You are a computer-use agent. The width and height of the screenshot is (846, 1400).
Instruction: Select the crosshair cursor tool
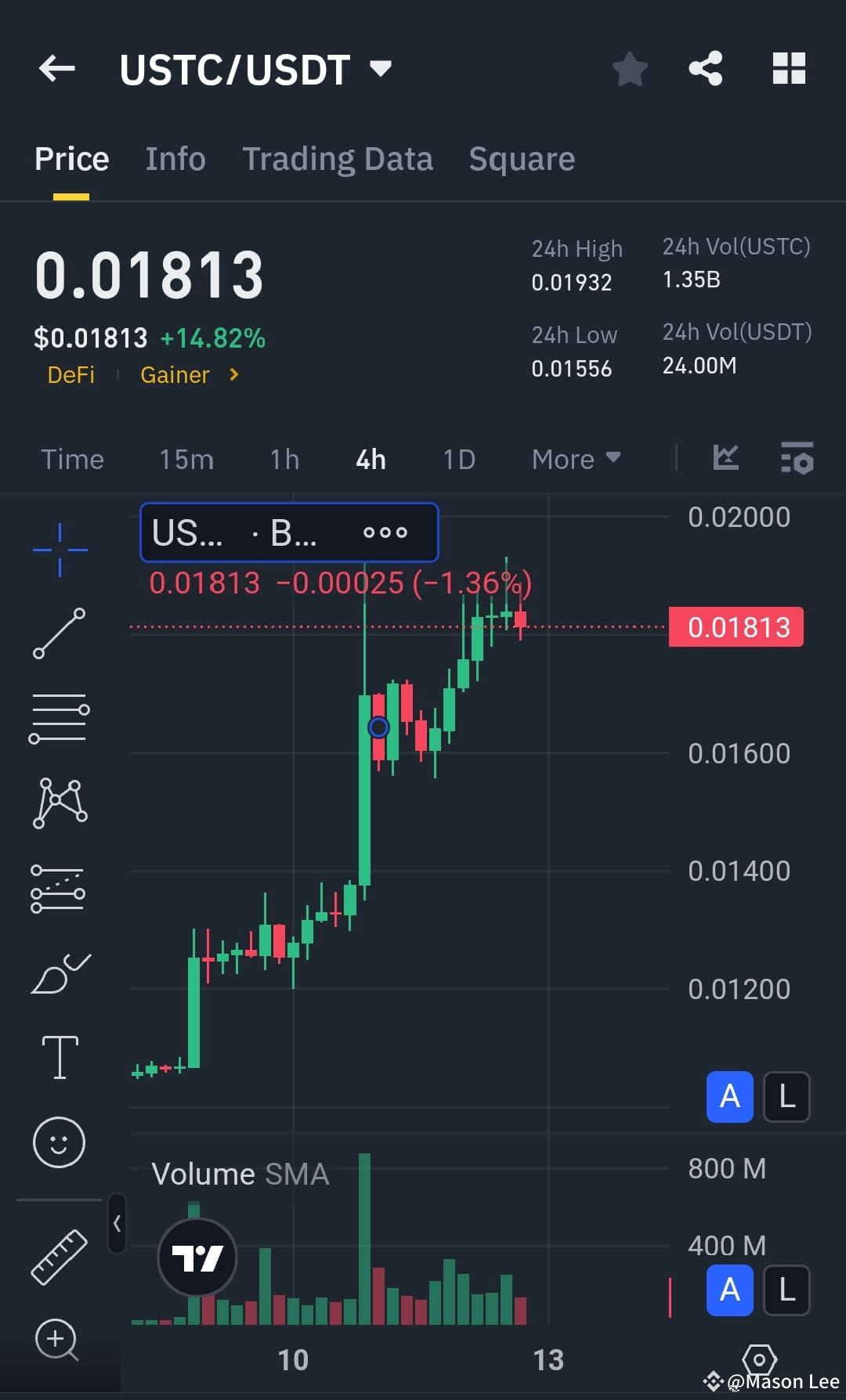point(59,548)
